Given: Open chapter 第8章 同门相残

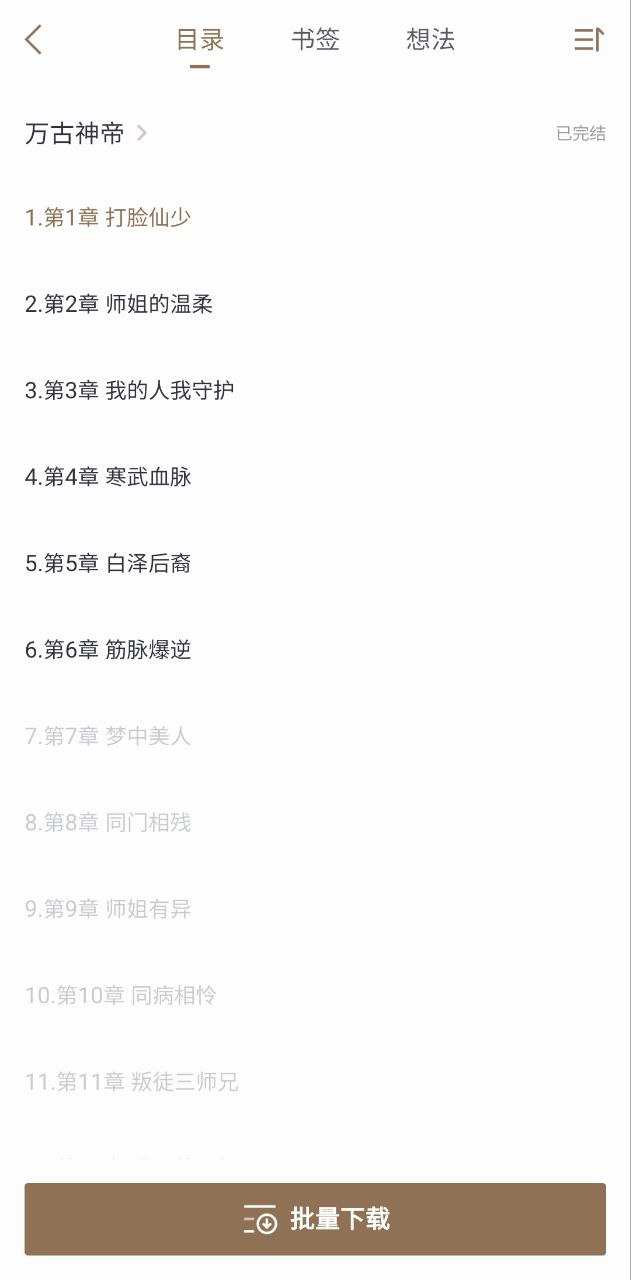Looking at the screenshot, I should pos(108,823).
